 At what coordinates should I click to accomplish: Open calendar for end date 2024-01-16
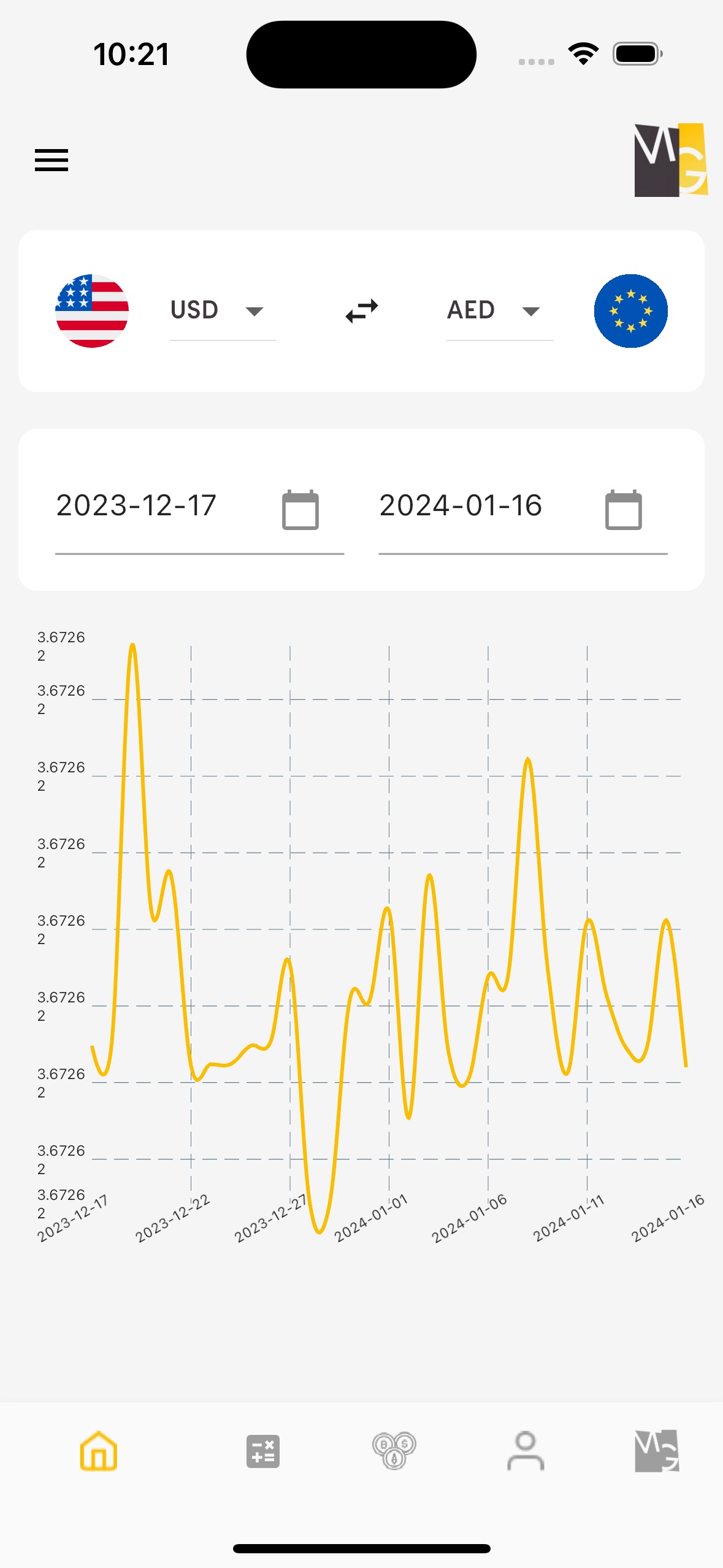click(x=623, y=509)
